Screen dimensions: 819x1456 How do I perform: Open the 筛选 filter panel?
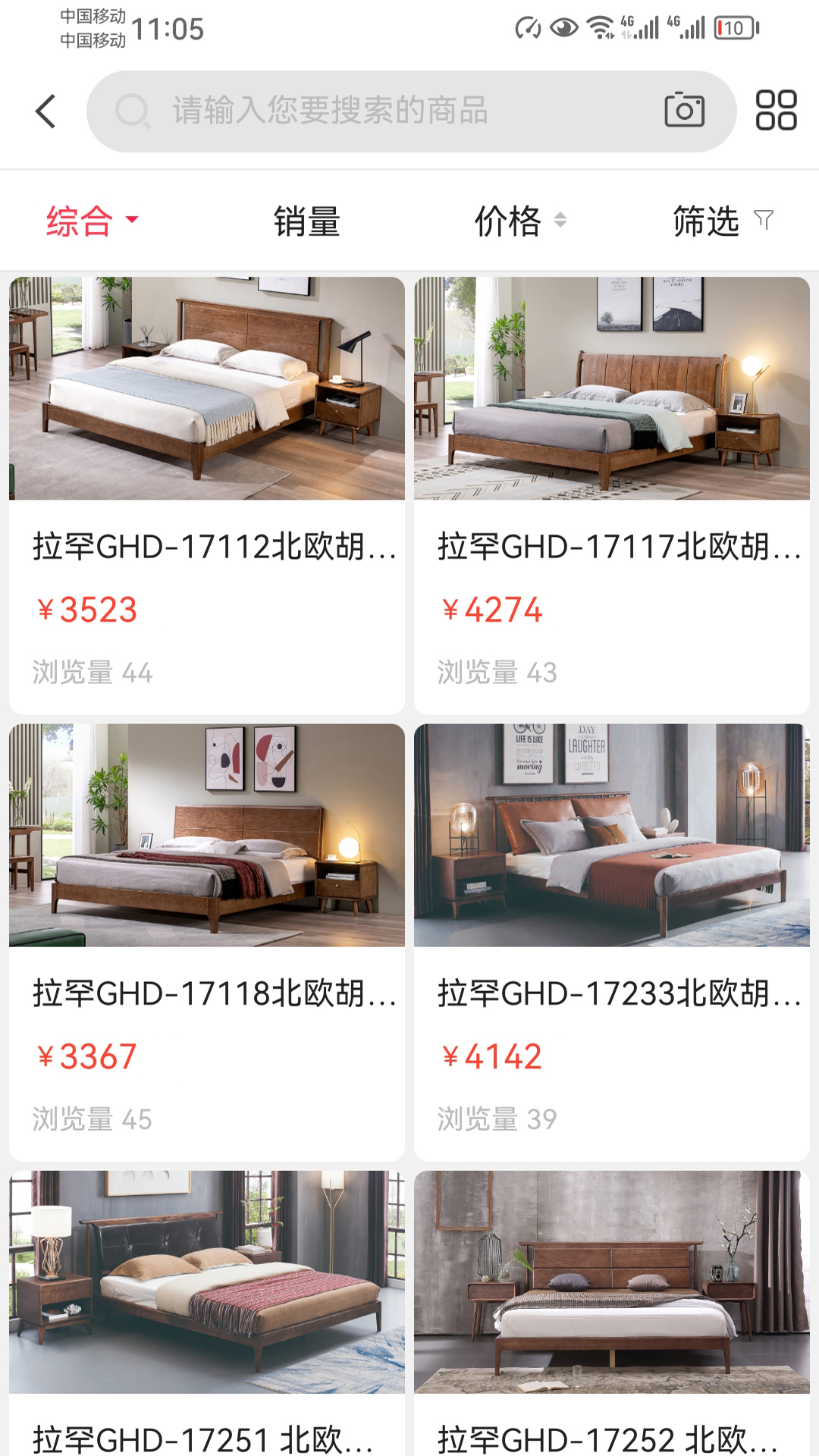point(723,221)
